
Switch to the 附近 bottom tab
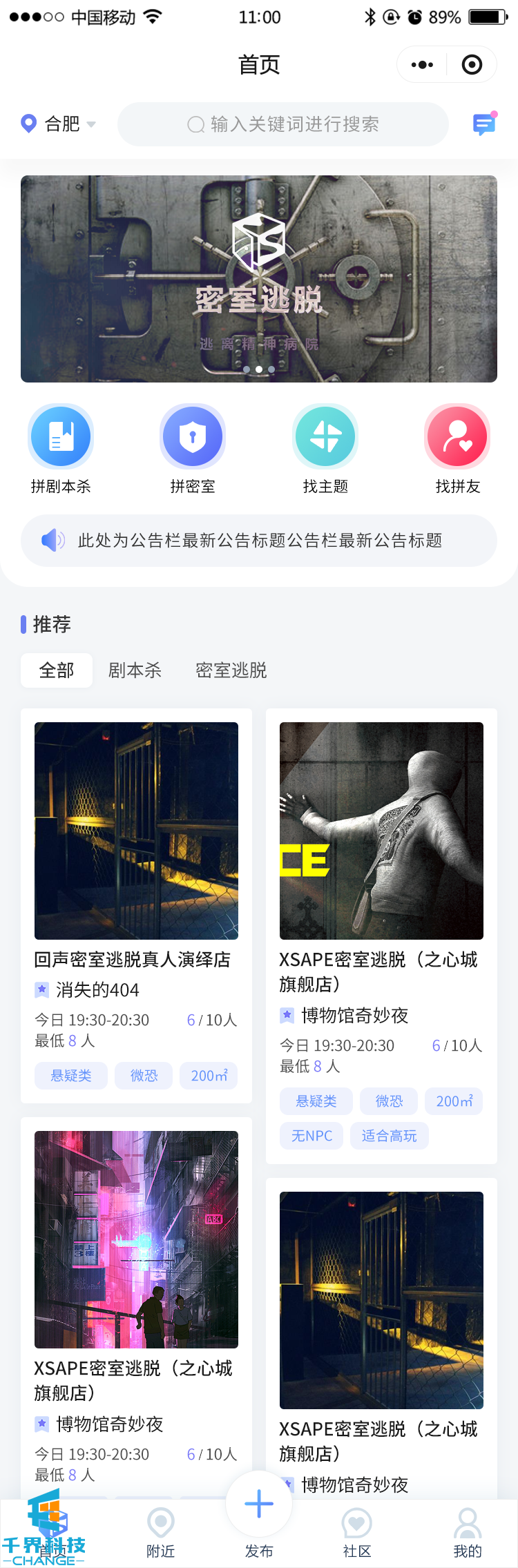(x=161, y=1533)
